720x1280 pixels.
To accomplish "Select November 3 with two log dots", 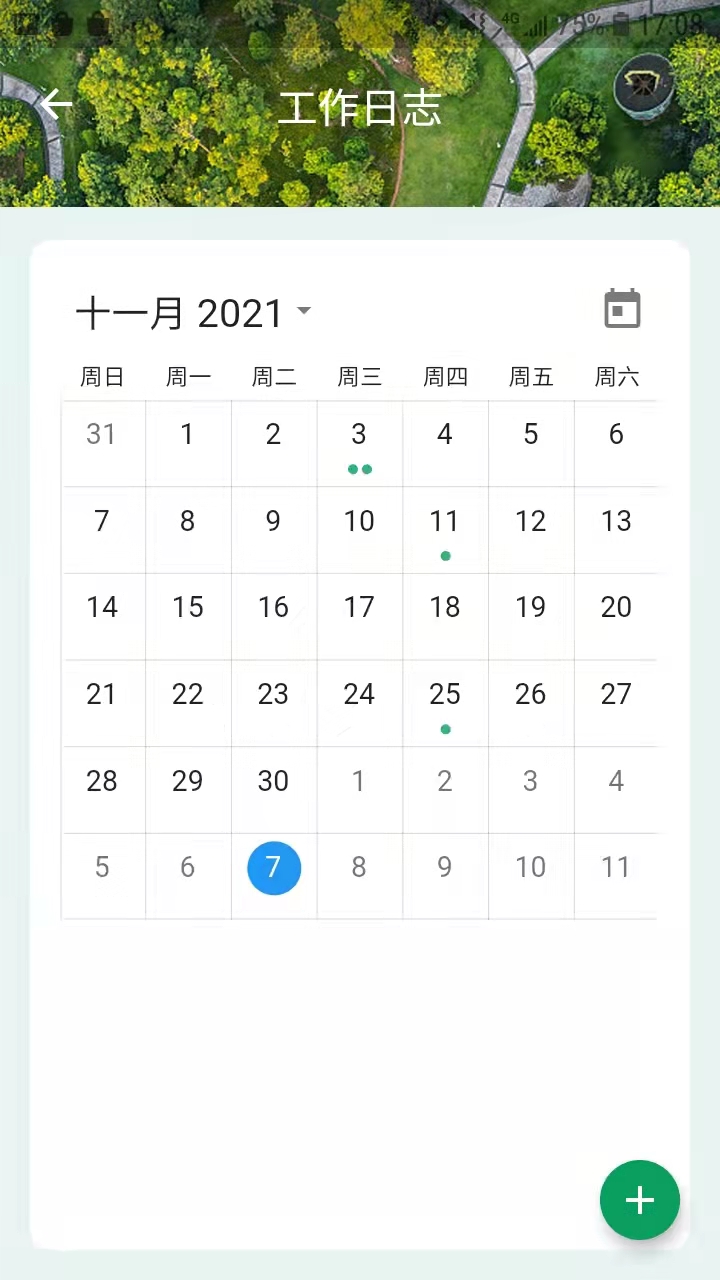I will click(359, 443).
